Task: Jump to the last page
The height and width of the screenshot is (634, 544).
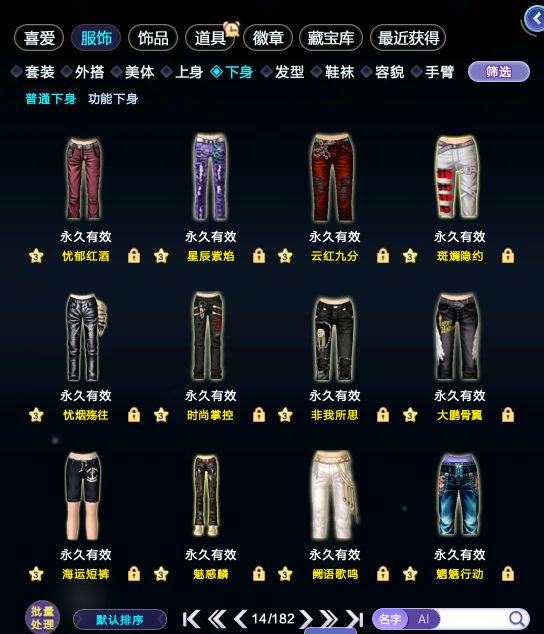Action: click(354, 619)
